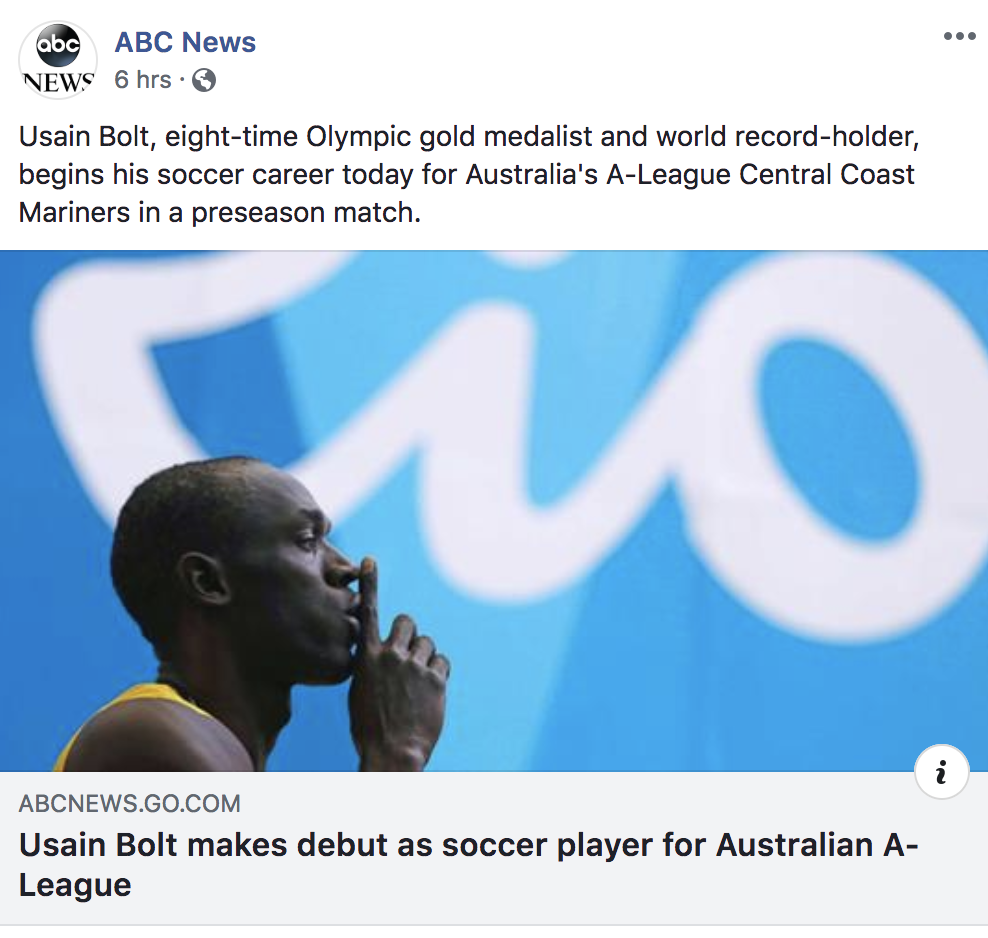The height and width of the screenshot is (938, 988).
Task: Open the 6 hrs post timestamp
Action: 142,80
